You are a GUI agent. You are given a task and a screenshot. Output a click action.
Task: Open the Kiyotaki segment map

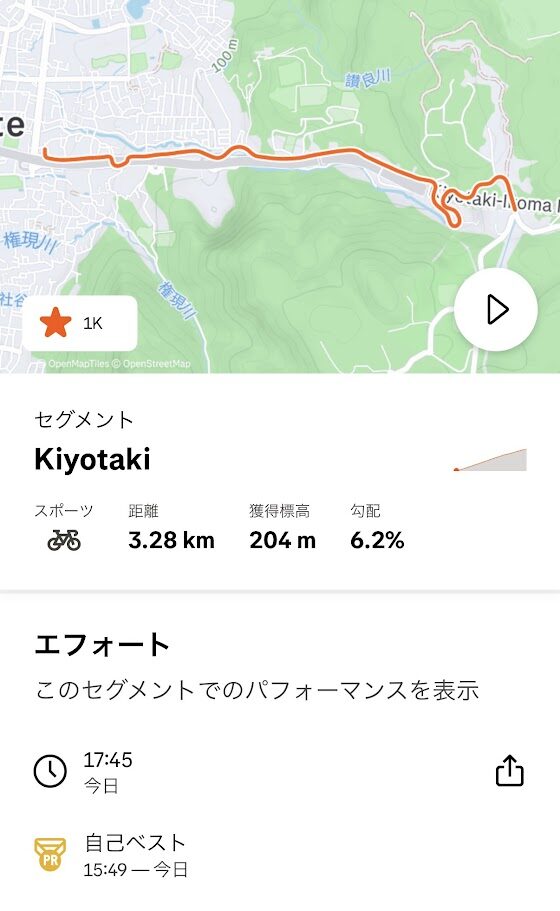coord(280,186)
